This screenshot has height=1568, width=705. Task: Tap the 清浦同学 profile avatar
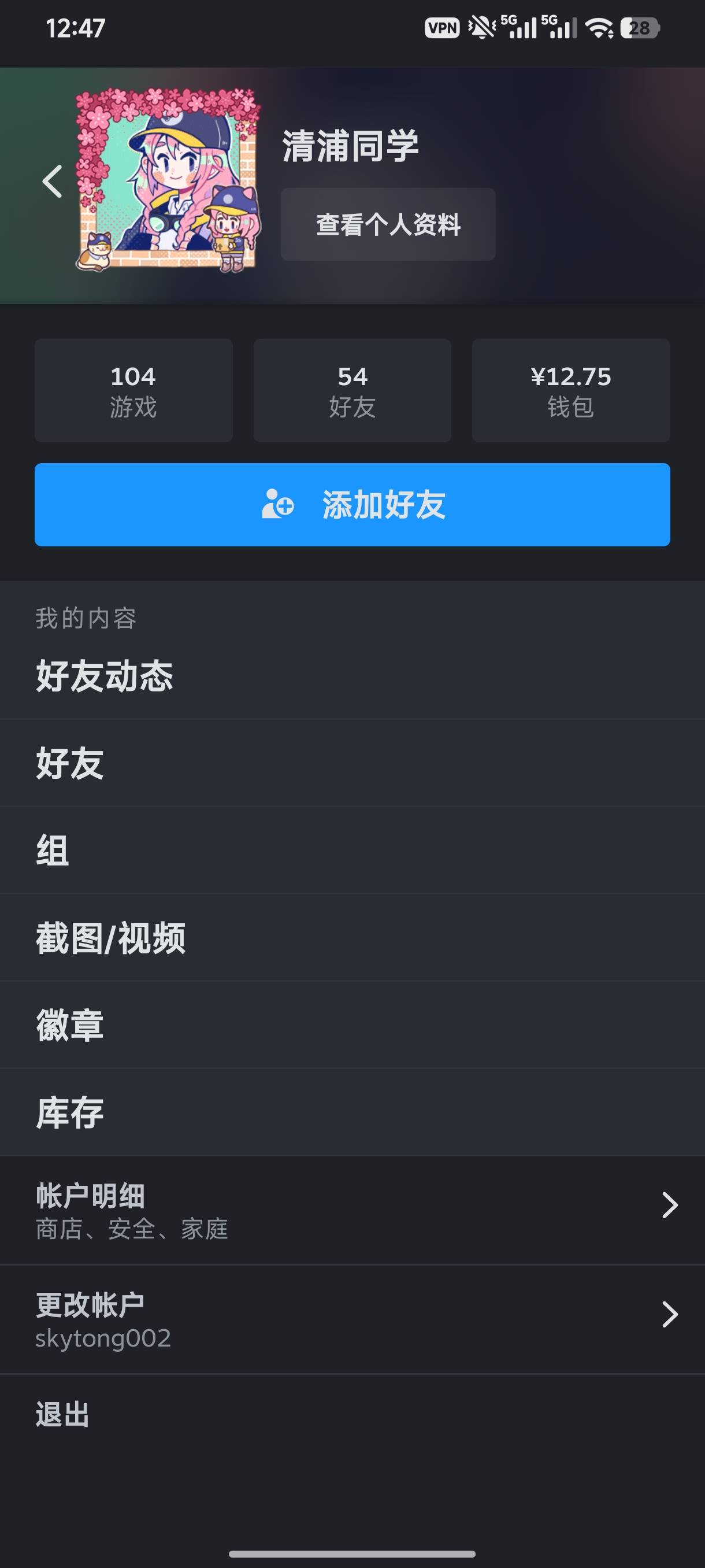pos(168,180)
